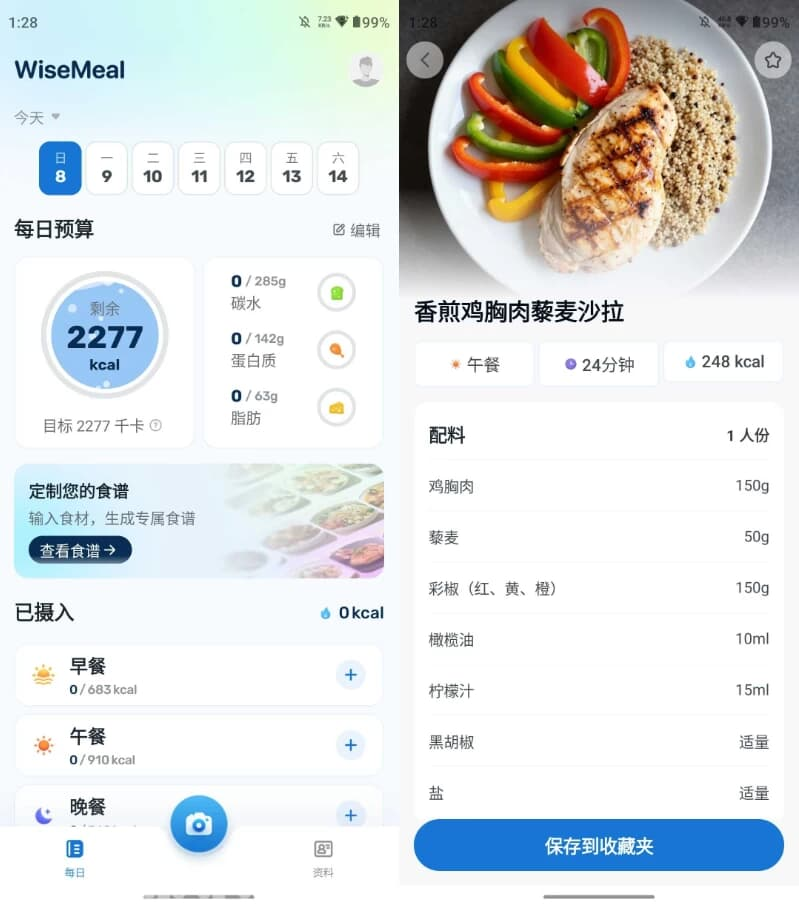Screen dimensions: 799x906
Task: Favorite the 香煎鸡胸肉藜麦沙拉 recipe with the star
Action: click(x=772, y=60)
